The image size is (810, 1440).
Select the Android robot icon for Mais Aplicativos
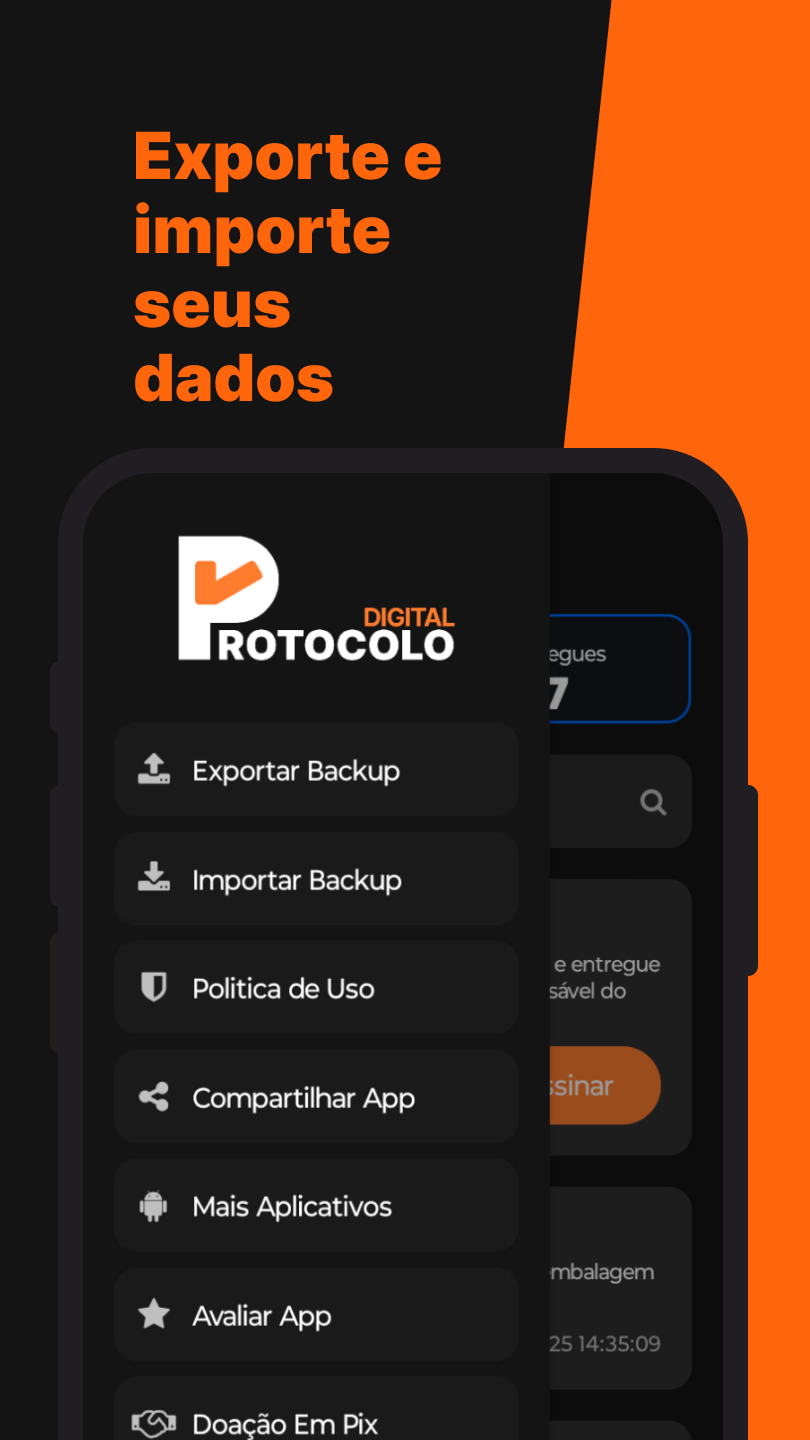click(153, 1205)
